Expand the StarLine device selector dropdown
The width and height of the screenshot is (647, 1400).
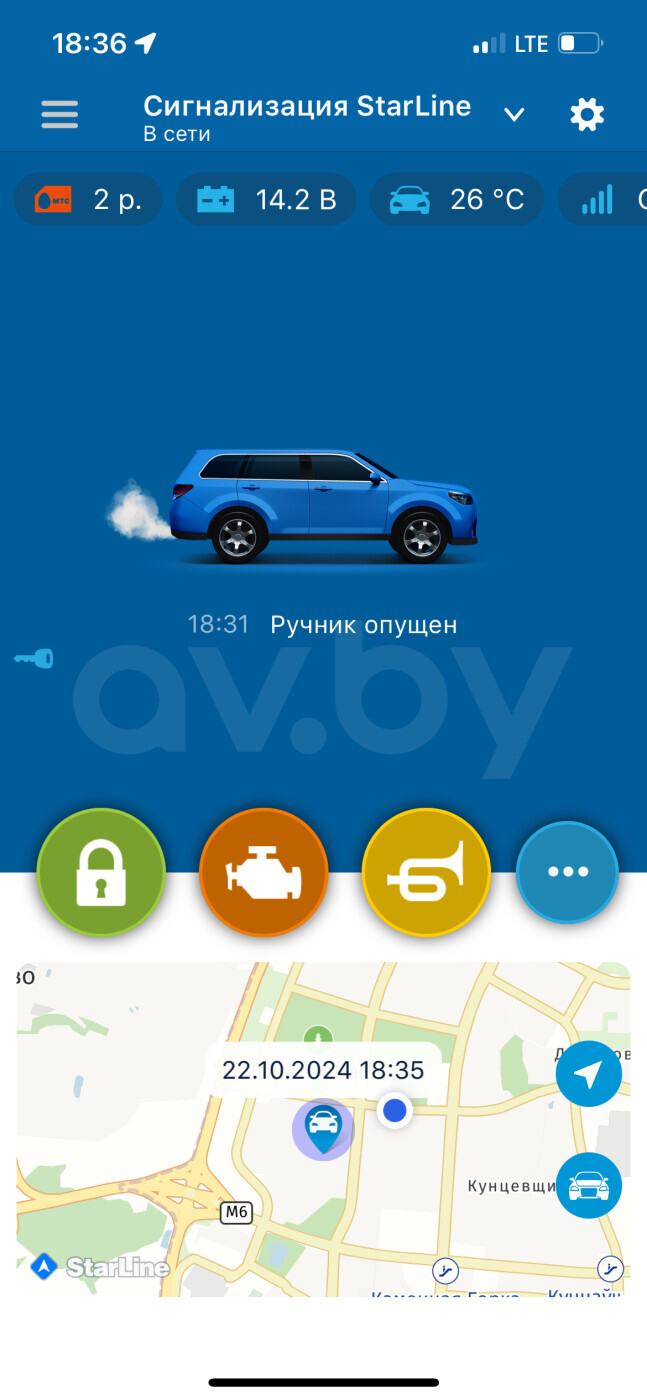pos(514,115)
